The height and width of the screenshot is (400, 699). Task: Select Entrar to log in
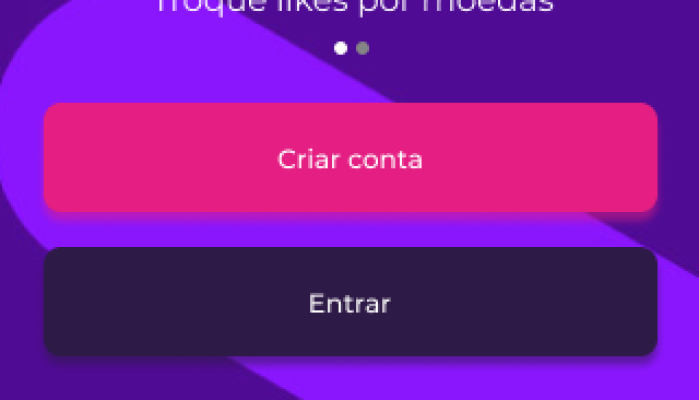click(x=350, y=302)
